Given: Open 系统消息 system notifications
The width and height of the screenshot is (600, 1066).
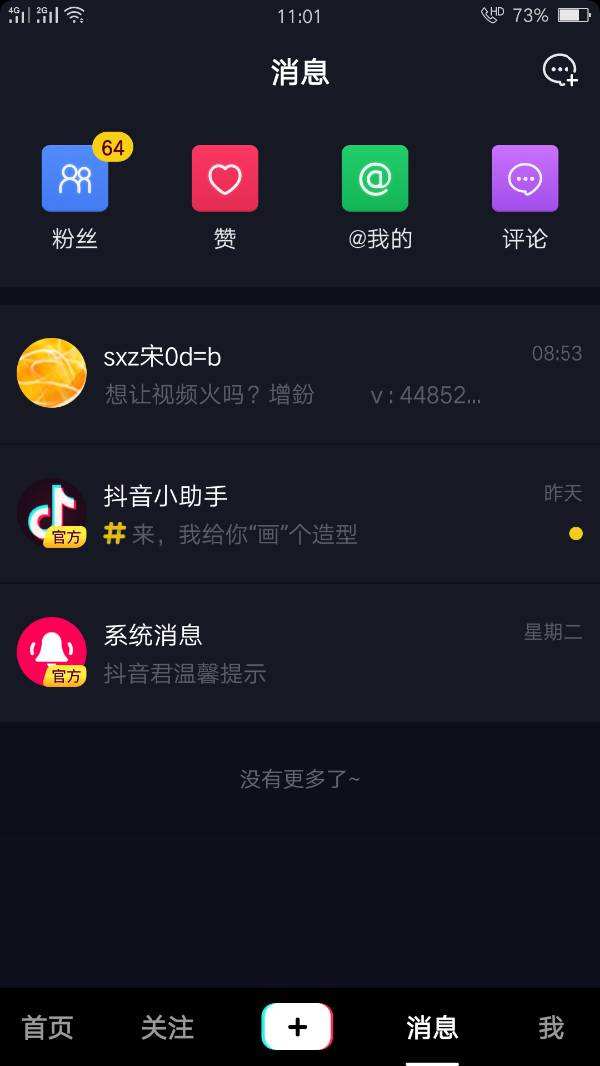Looking at the screenshot, I should pyautogui.click(x=300, y=652).
